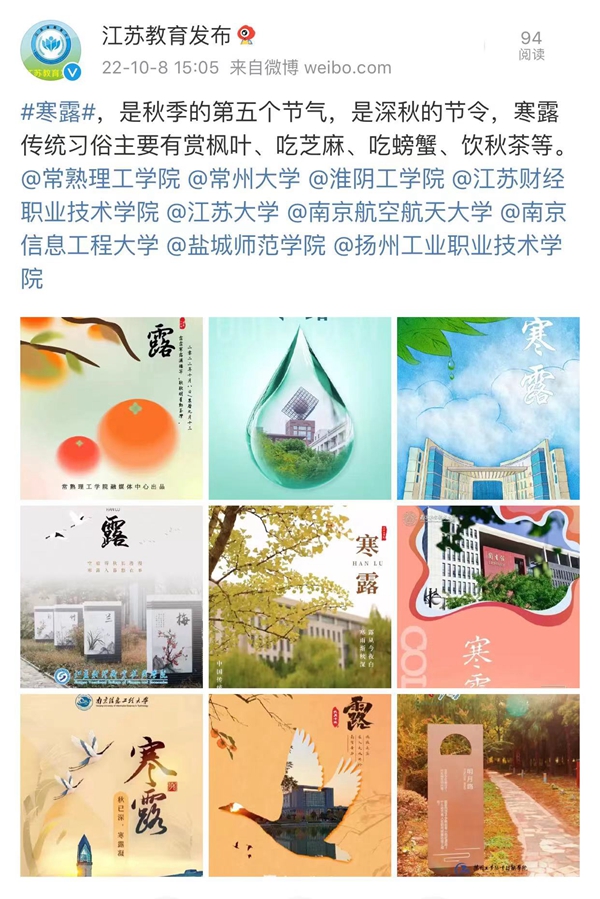Open the stone tablets and cranes picture

tap(111, 596)
